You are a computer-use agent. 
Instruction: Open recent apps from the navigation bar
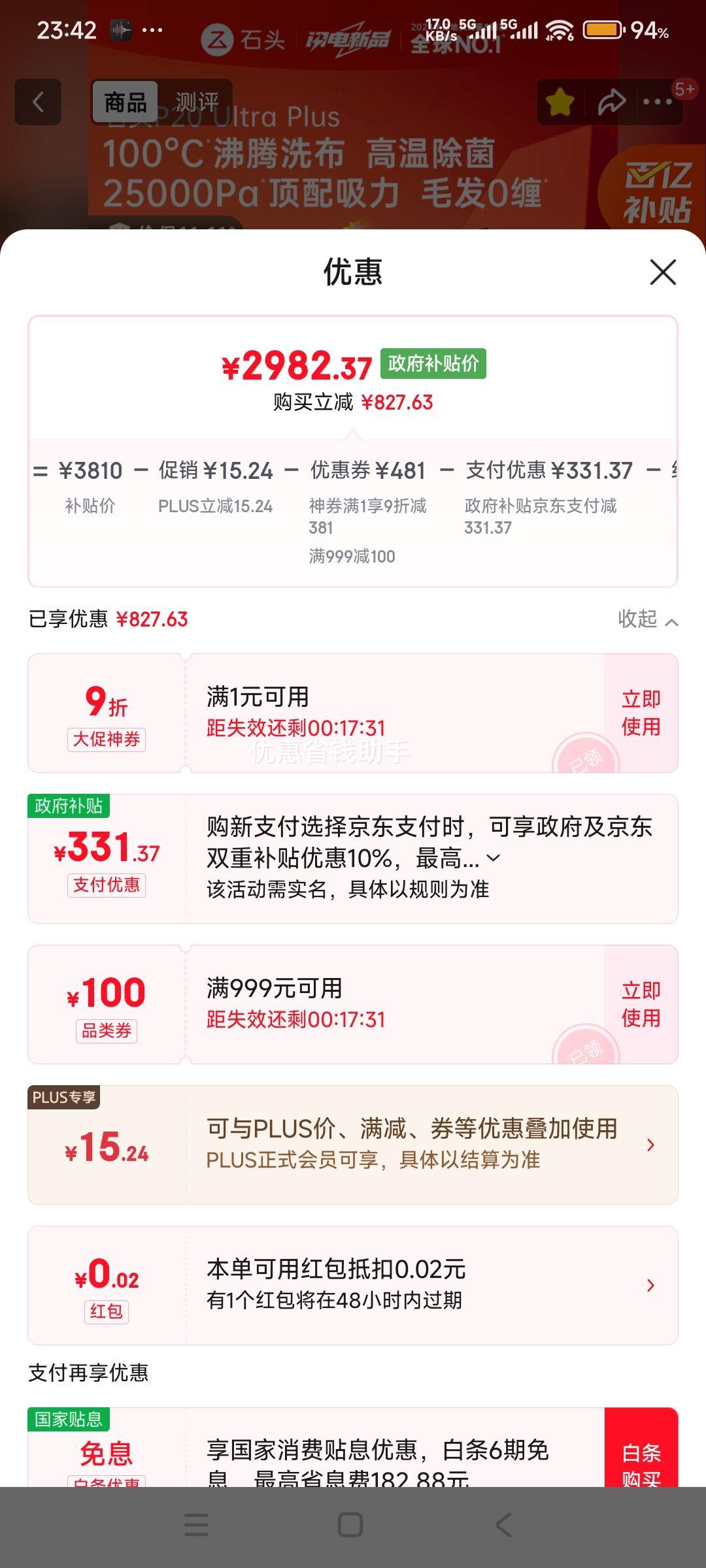[x=196, y=1525]
